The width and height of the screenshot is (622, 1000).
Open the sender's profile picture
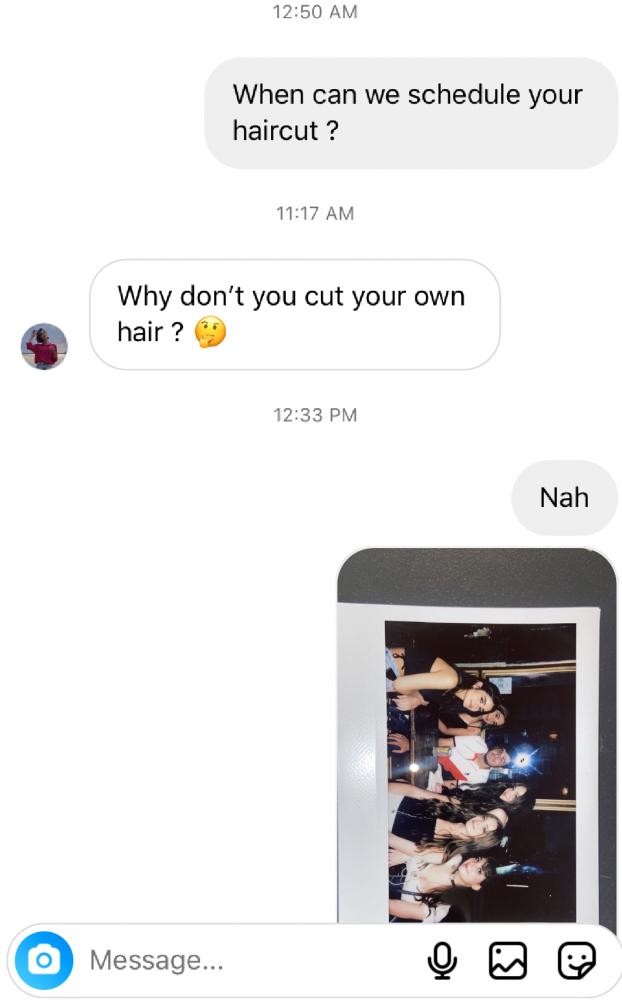point(44,346)
